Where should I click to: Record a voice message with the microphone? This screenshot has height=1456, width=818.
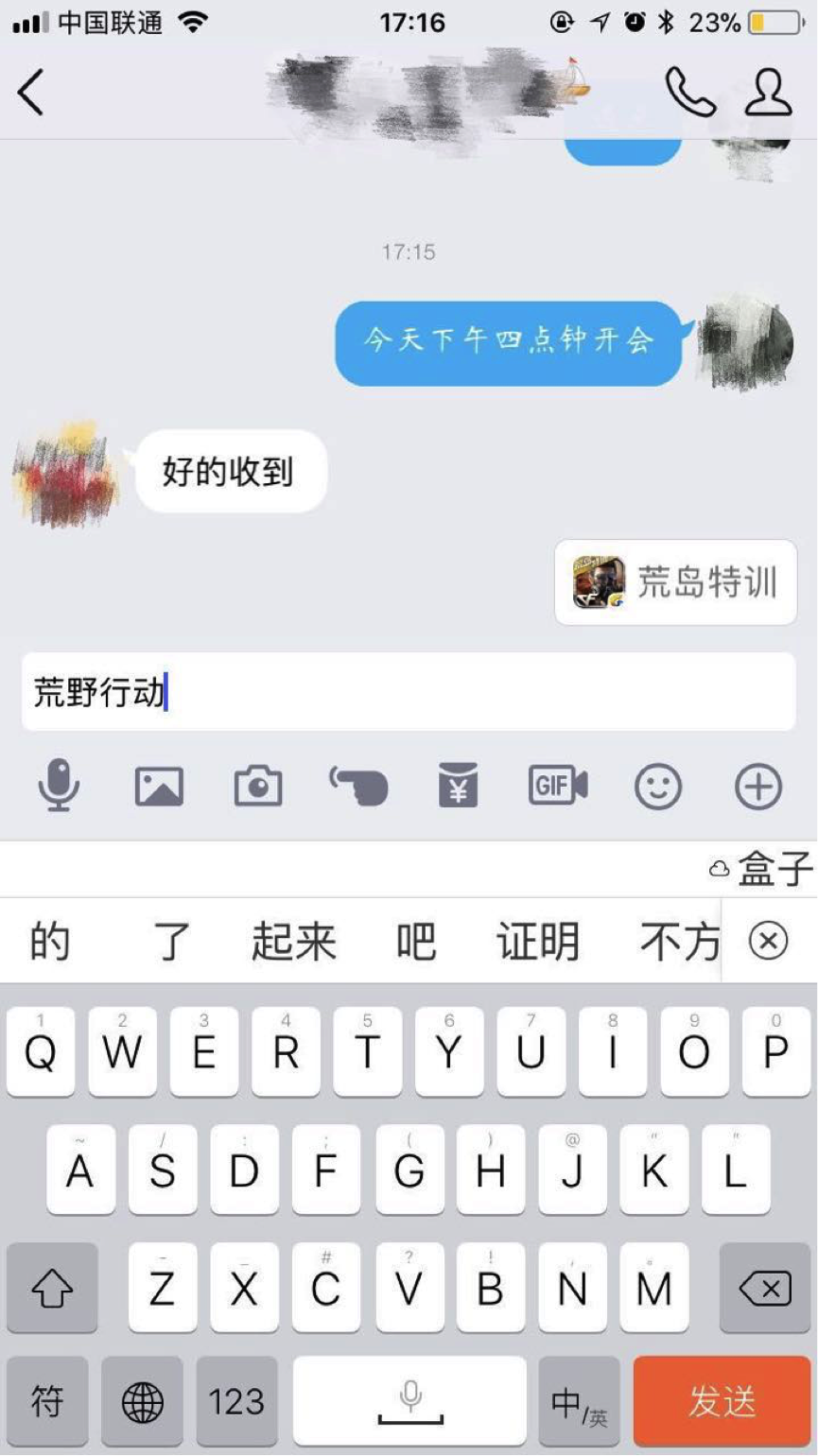click(x=59, y=786)
